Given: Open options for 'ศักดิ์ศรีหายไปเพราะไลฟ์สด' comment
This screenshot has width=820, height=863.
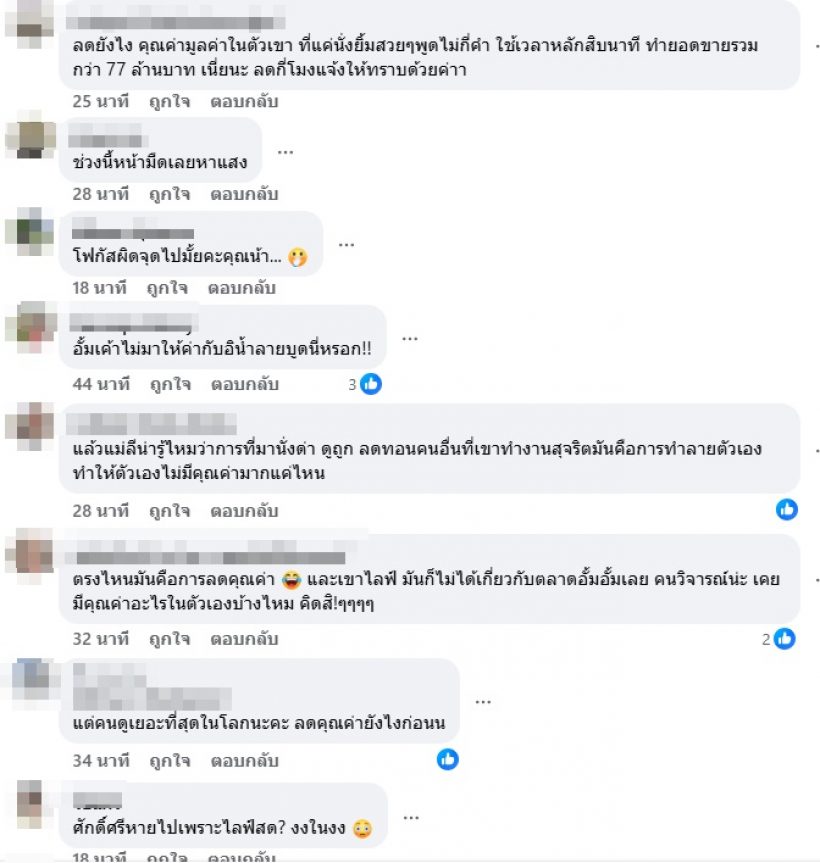Looking at the screenshot, I should (x=411, y=816).
